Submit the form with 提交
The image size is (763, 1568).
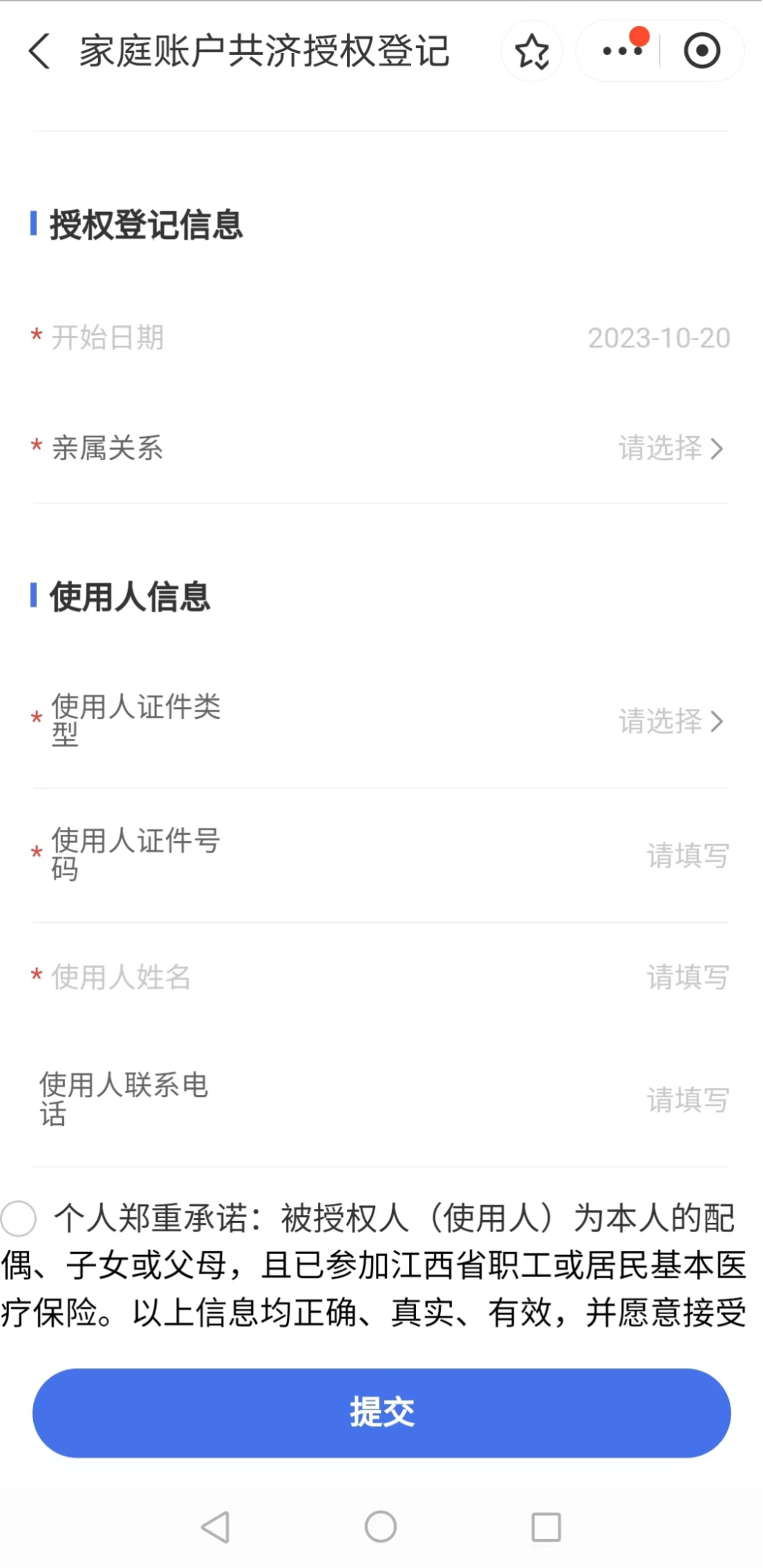click(381, 1412)
